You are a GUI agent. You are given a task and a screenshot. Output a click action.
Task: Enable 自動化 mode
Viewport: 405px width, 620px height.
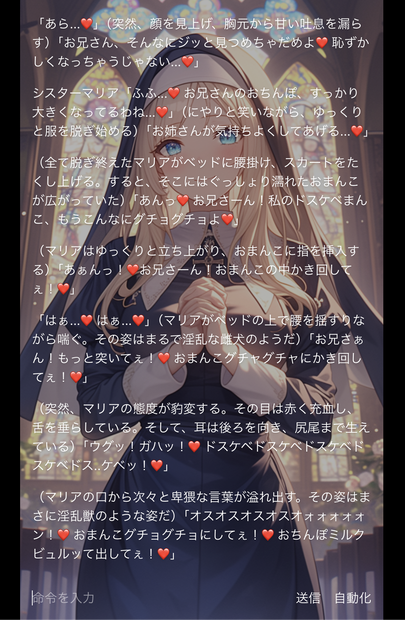[353, 597]
